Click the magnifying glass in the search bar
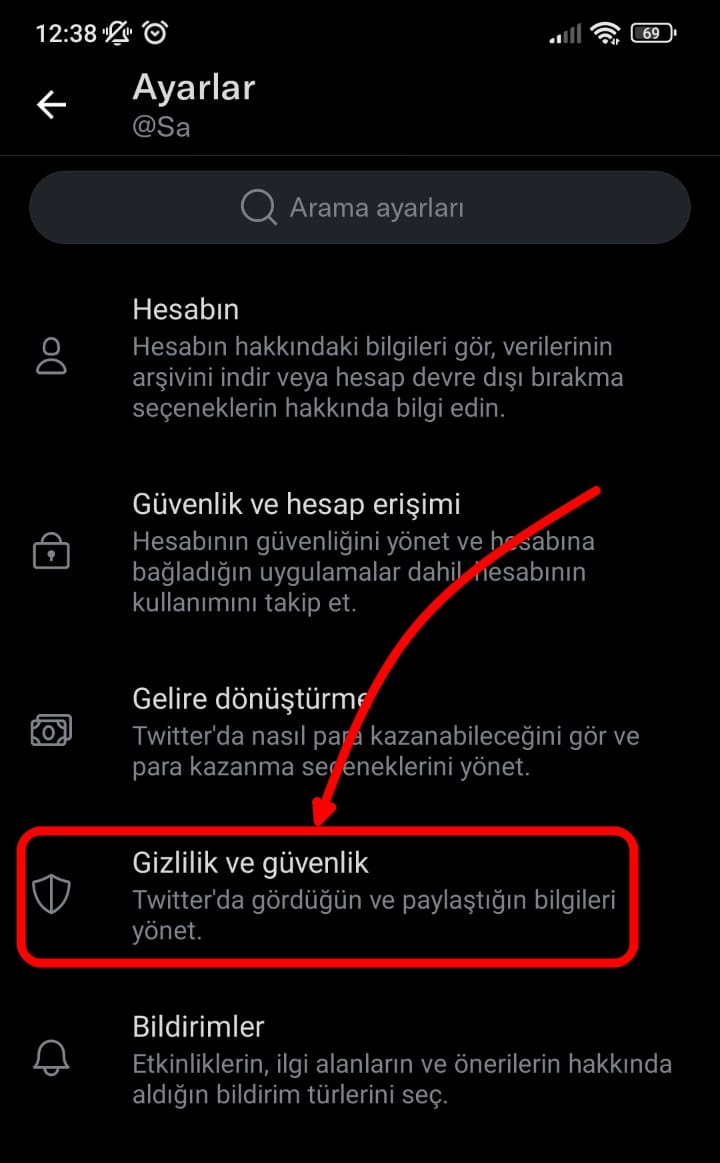The height and width of the screenshot is (1163, 720). click(x=257, y=207)
